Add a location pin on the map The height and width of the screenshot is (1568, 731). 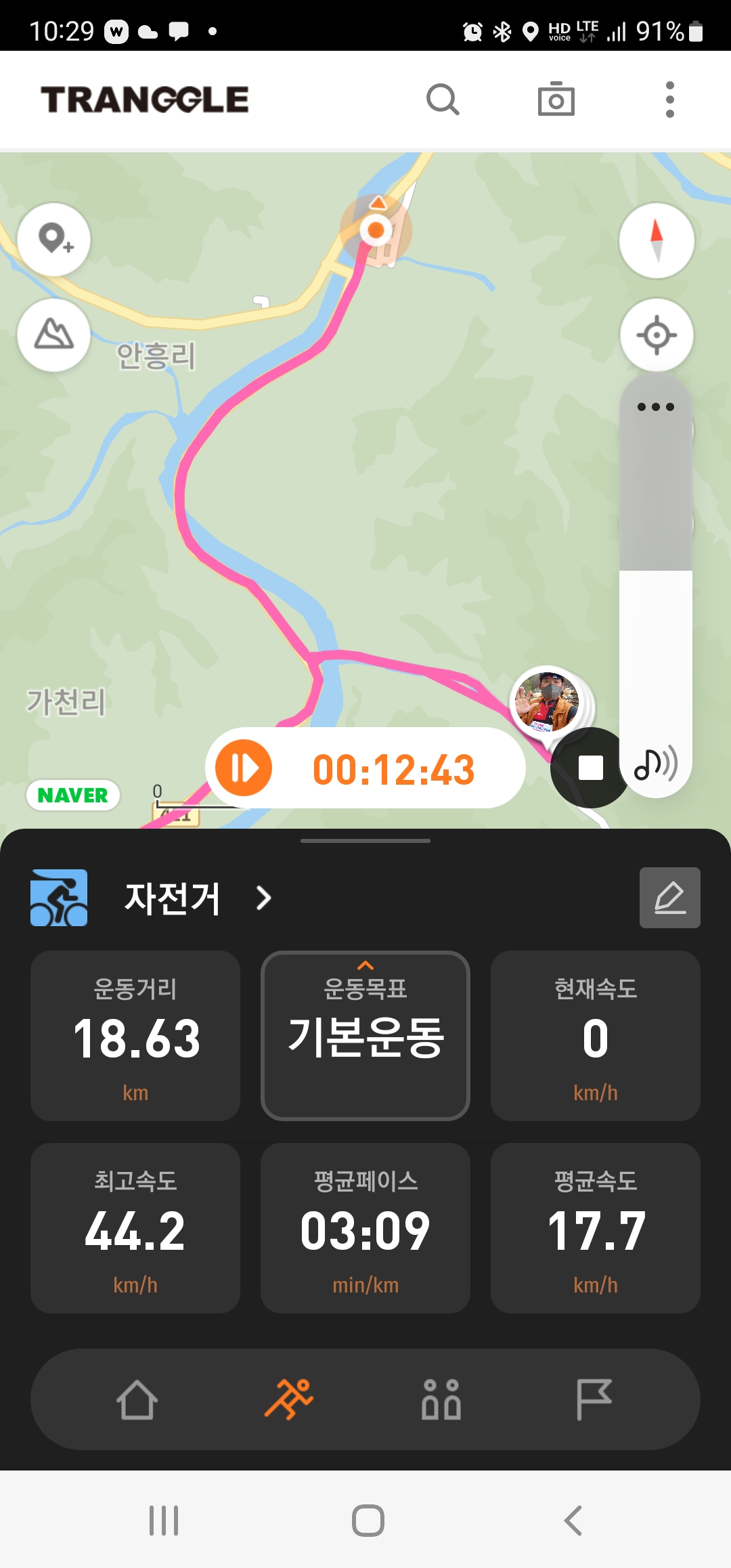click(x=54, y=240)
